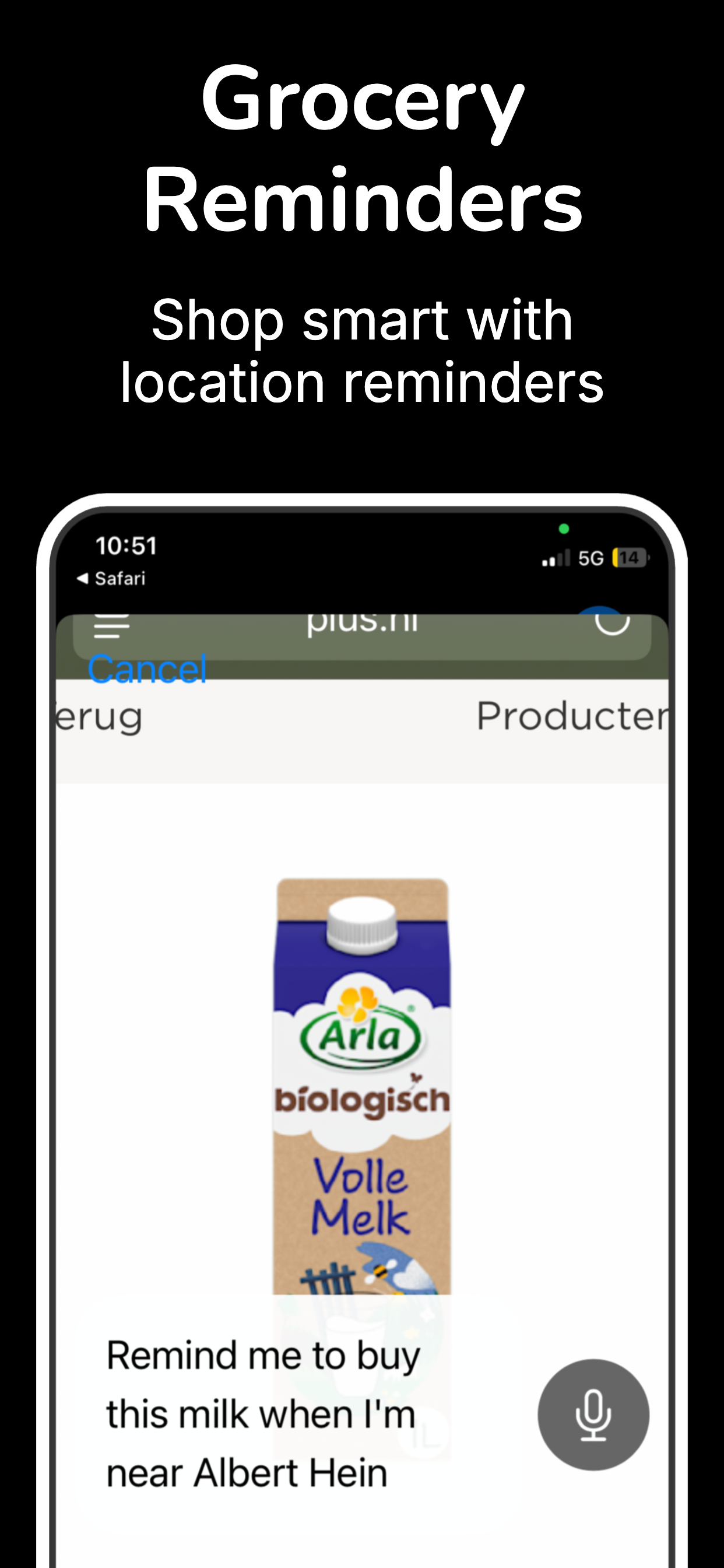
Task: Open the plus.nl address bar
Action: (361, 621)
